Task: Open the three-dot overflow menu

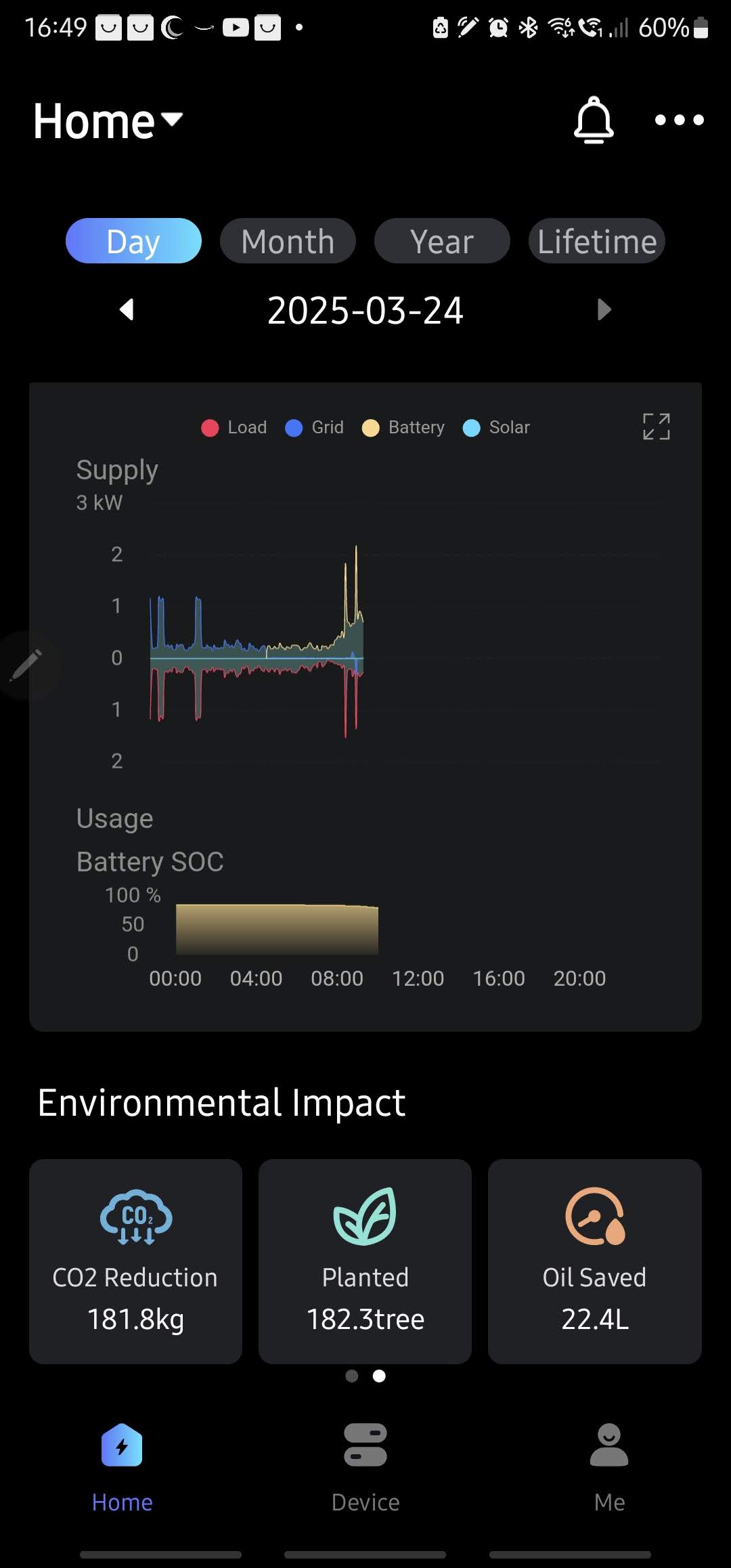Action: [x=679, y=120]
